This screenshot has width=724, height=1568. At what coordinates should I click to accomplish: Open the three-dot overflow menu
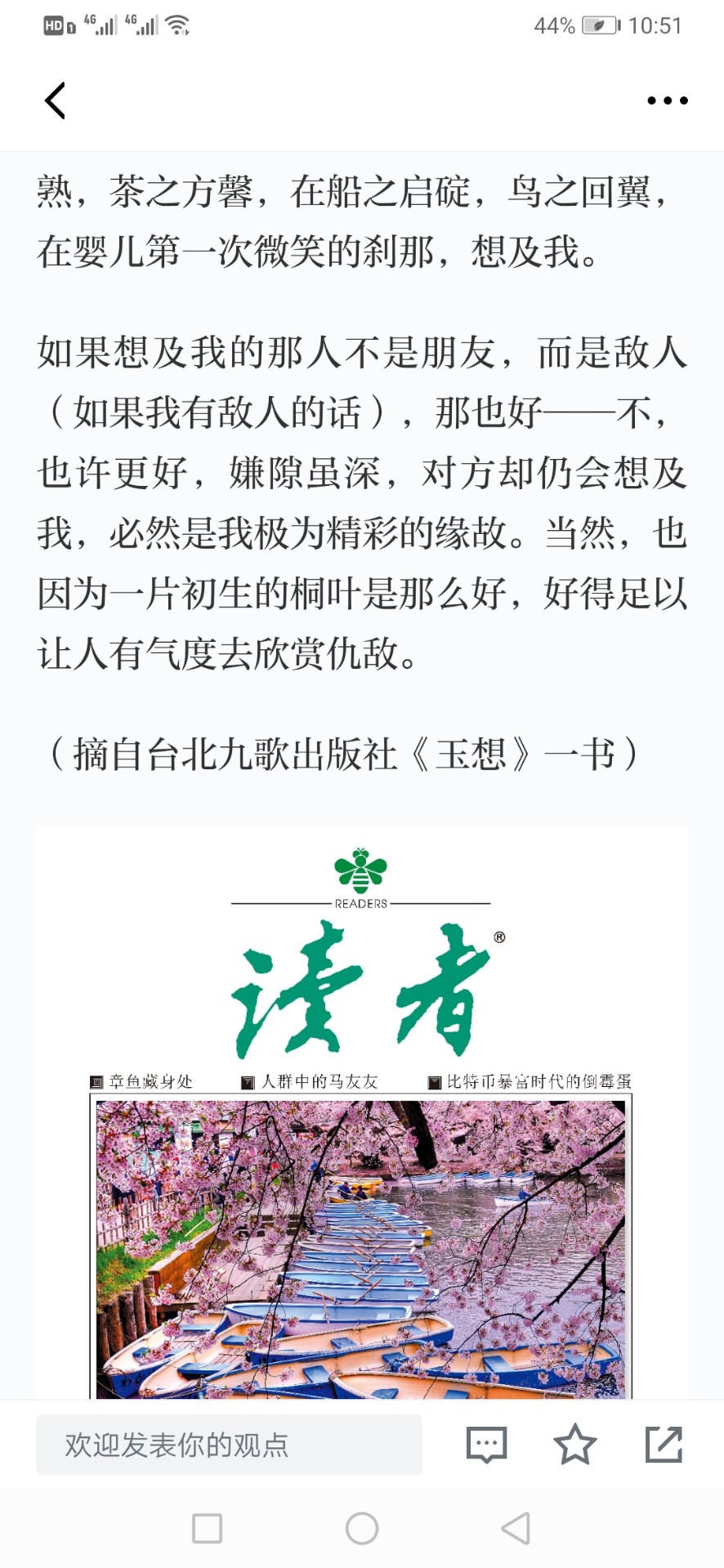pyautogui.click(x=668, y=100)
